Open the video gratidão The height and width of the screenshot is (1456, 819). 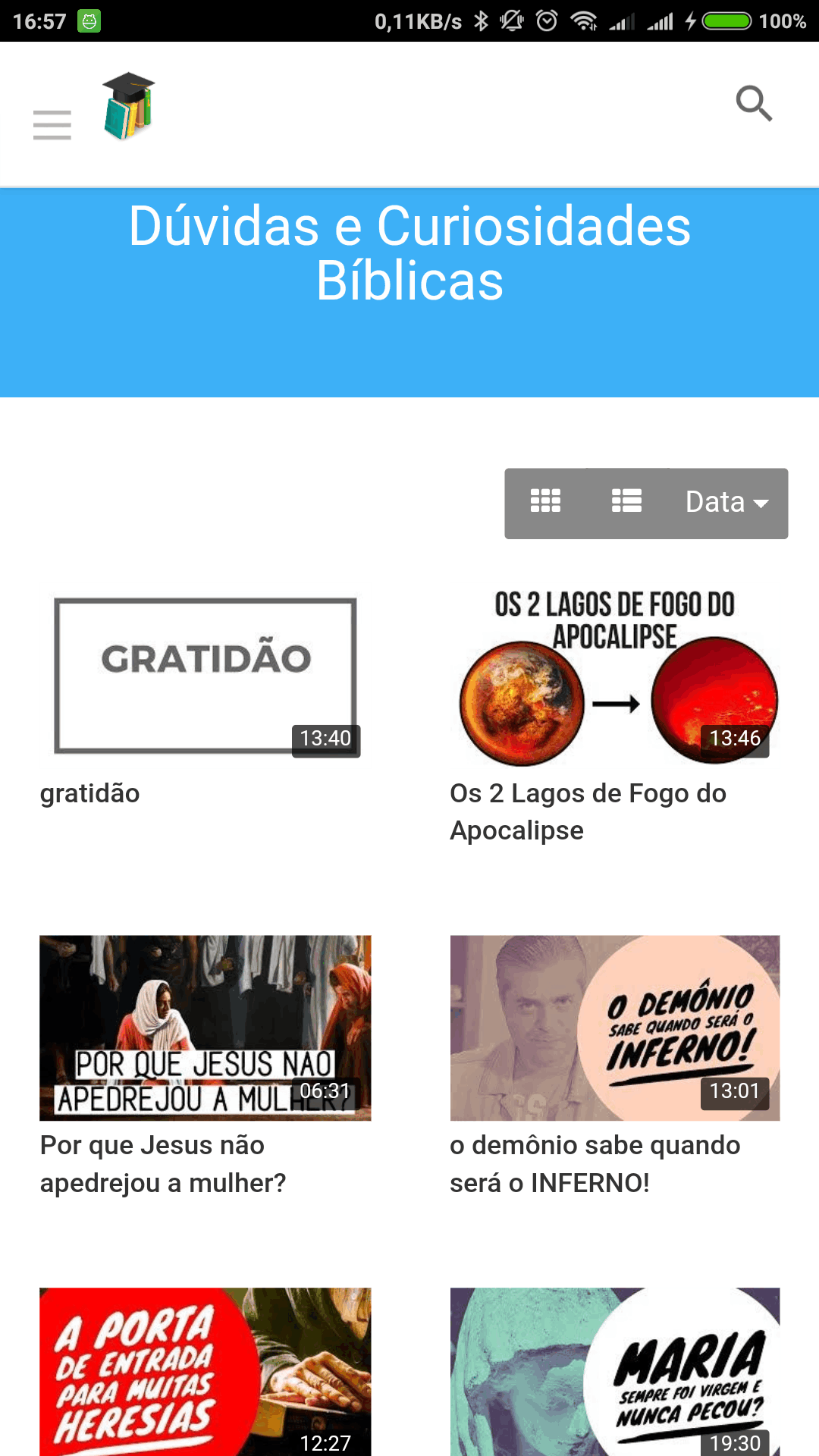pos(205,675)
